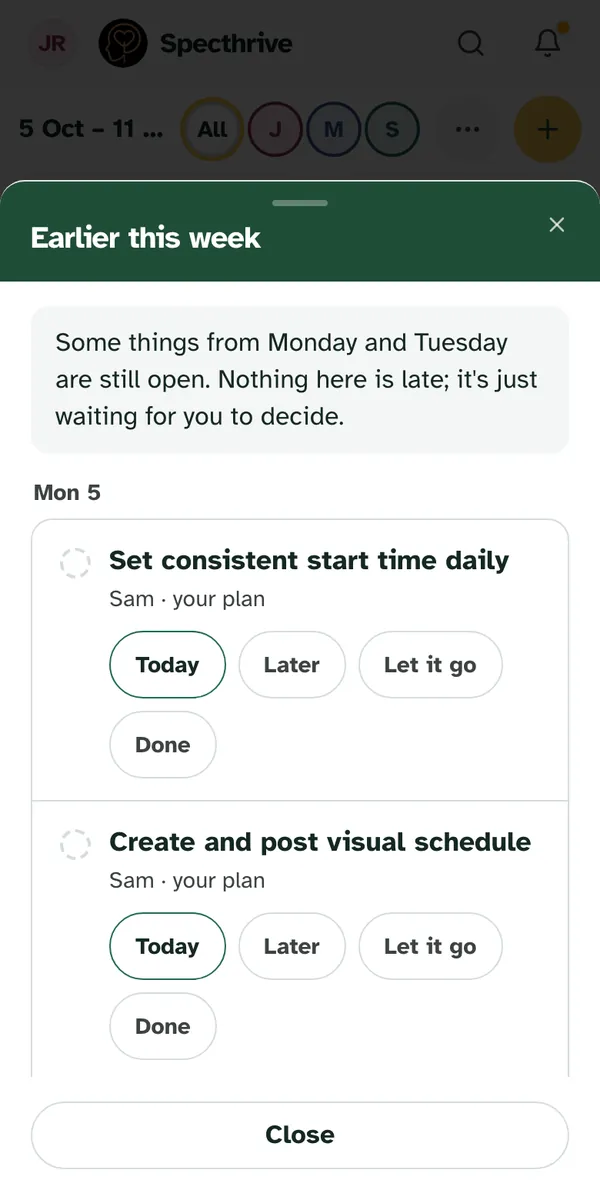Check the circle beside 'Set consistent start time daily'
The height and width of the screenshot is (1200, 600).
coord(75,562)
